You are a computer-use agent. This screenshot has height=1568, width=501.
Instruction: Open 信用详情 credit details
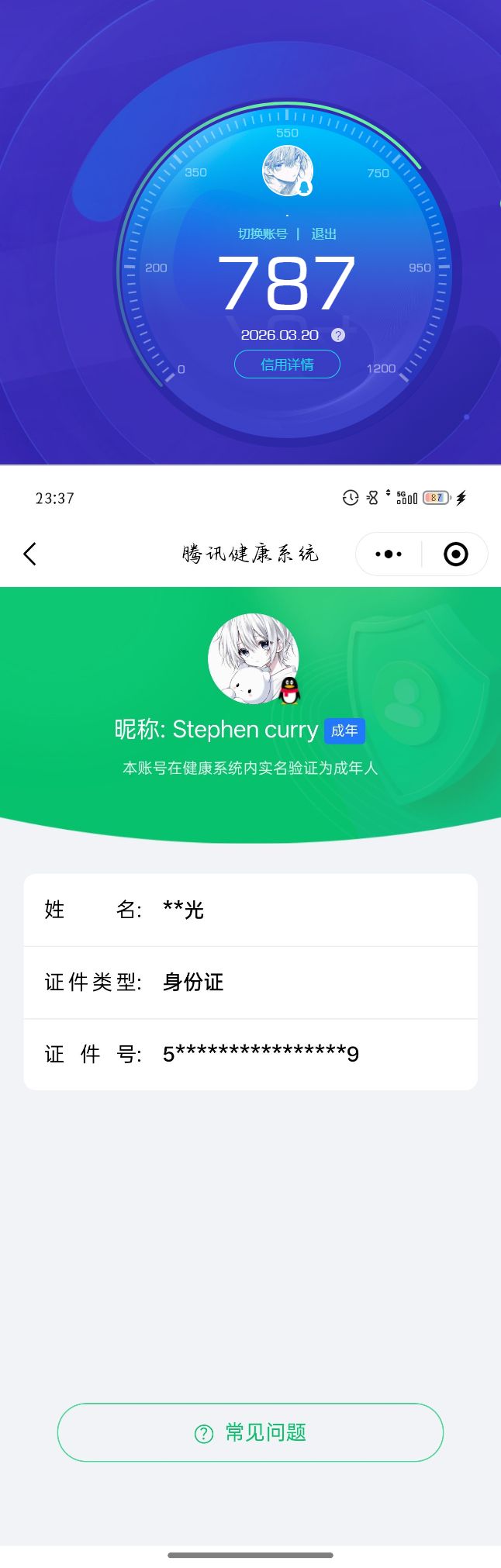pos(287,364)
